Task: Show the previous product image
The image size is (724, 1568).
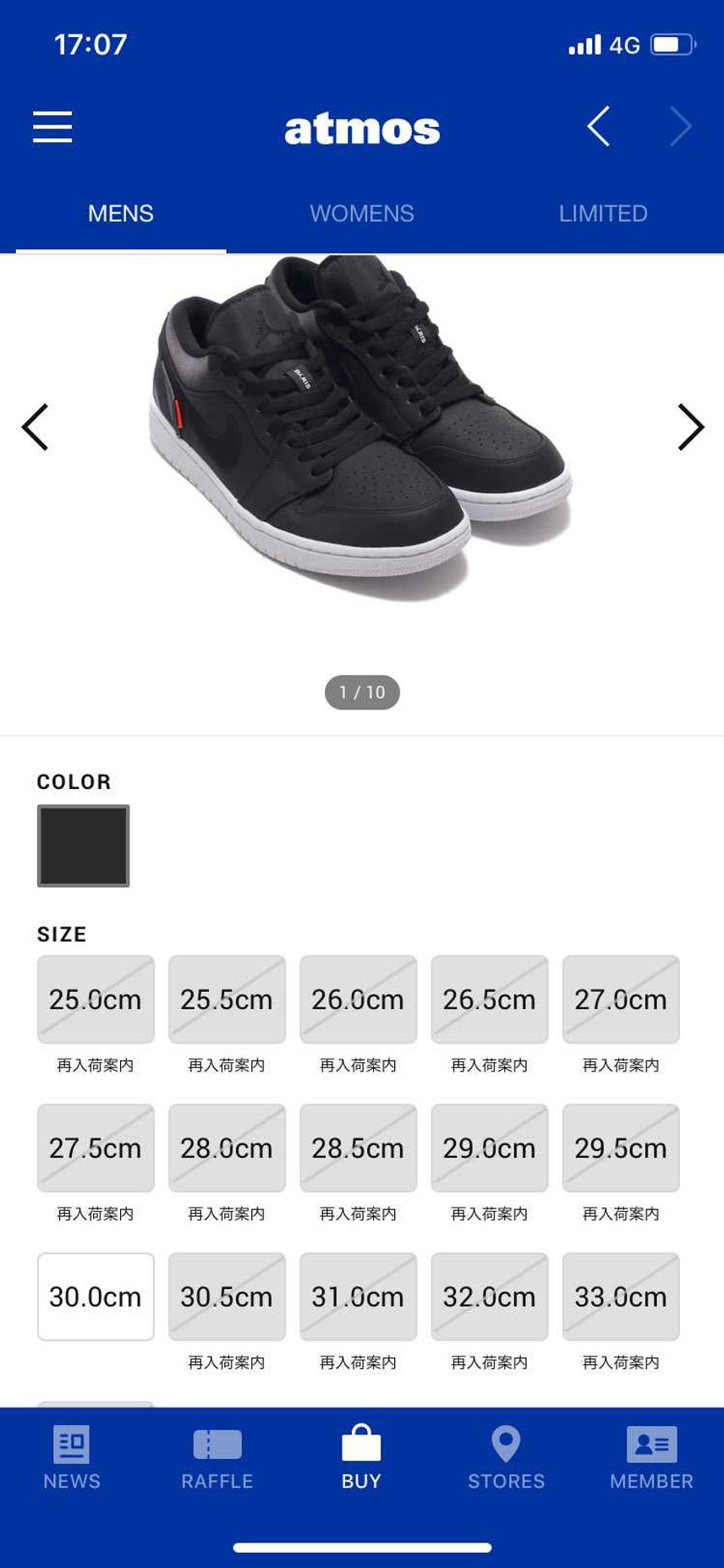Action: [35, 427]
